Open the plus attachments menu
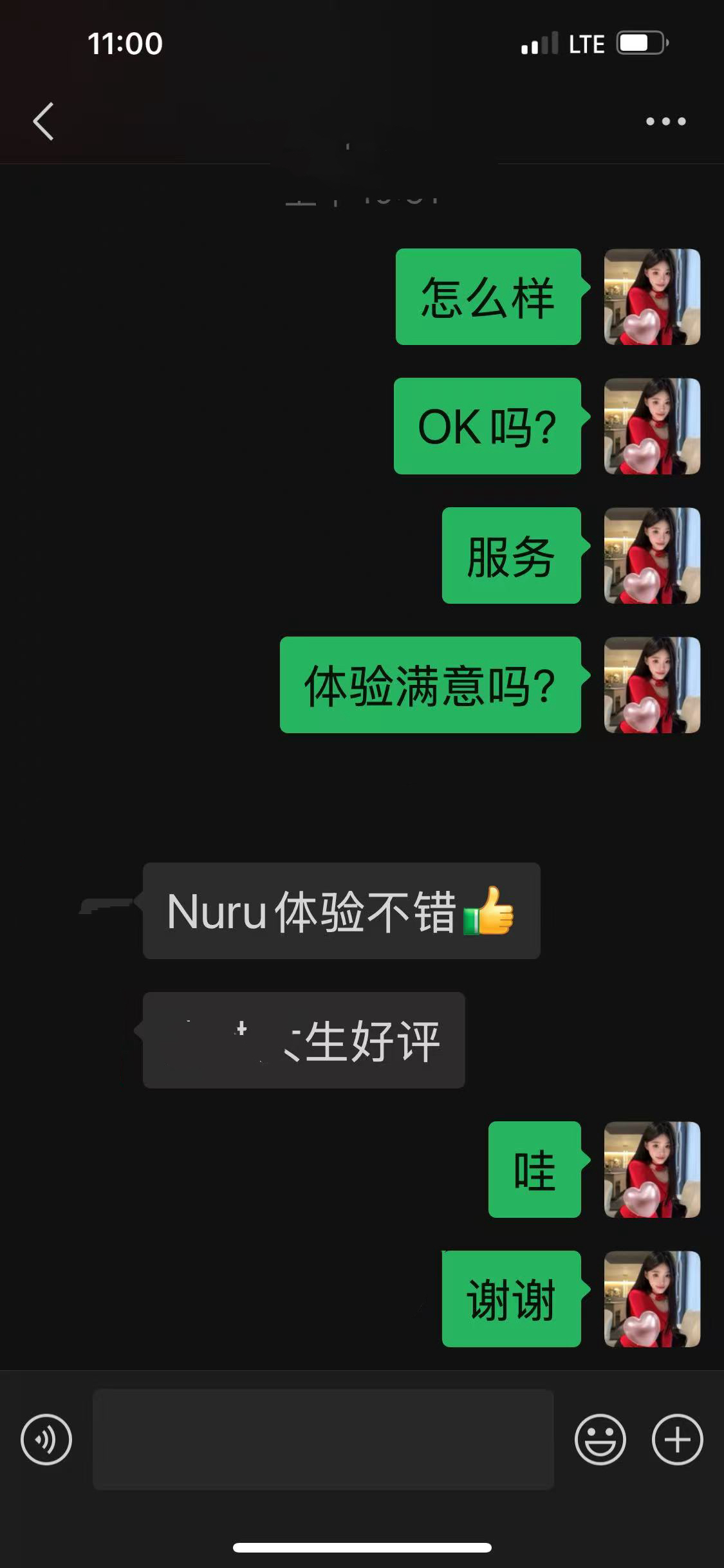This screenshot has height=1568, width=724. (677, 1439)
